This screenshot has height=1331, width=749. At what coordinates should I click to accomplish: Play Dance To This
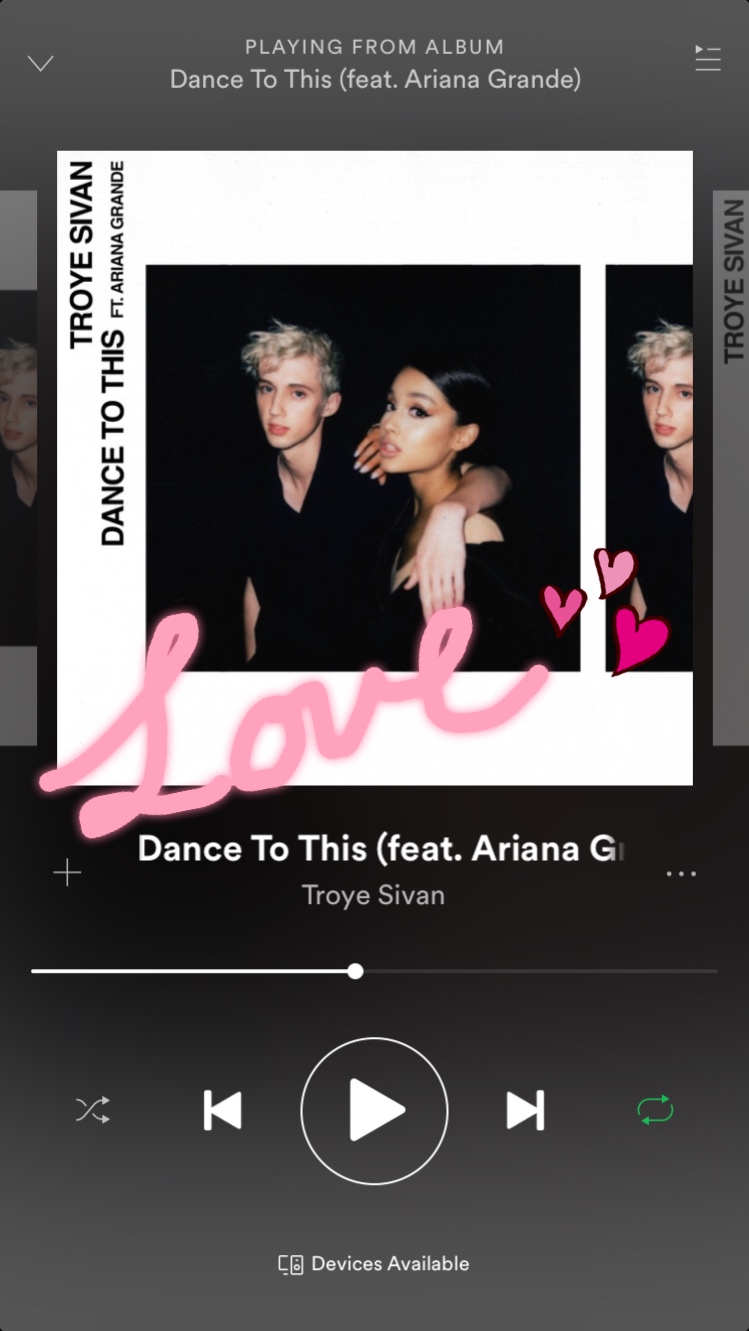pyautogui.click(x=375, y=1110)
